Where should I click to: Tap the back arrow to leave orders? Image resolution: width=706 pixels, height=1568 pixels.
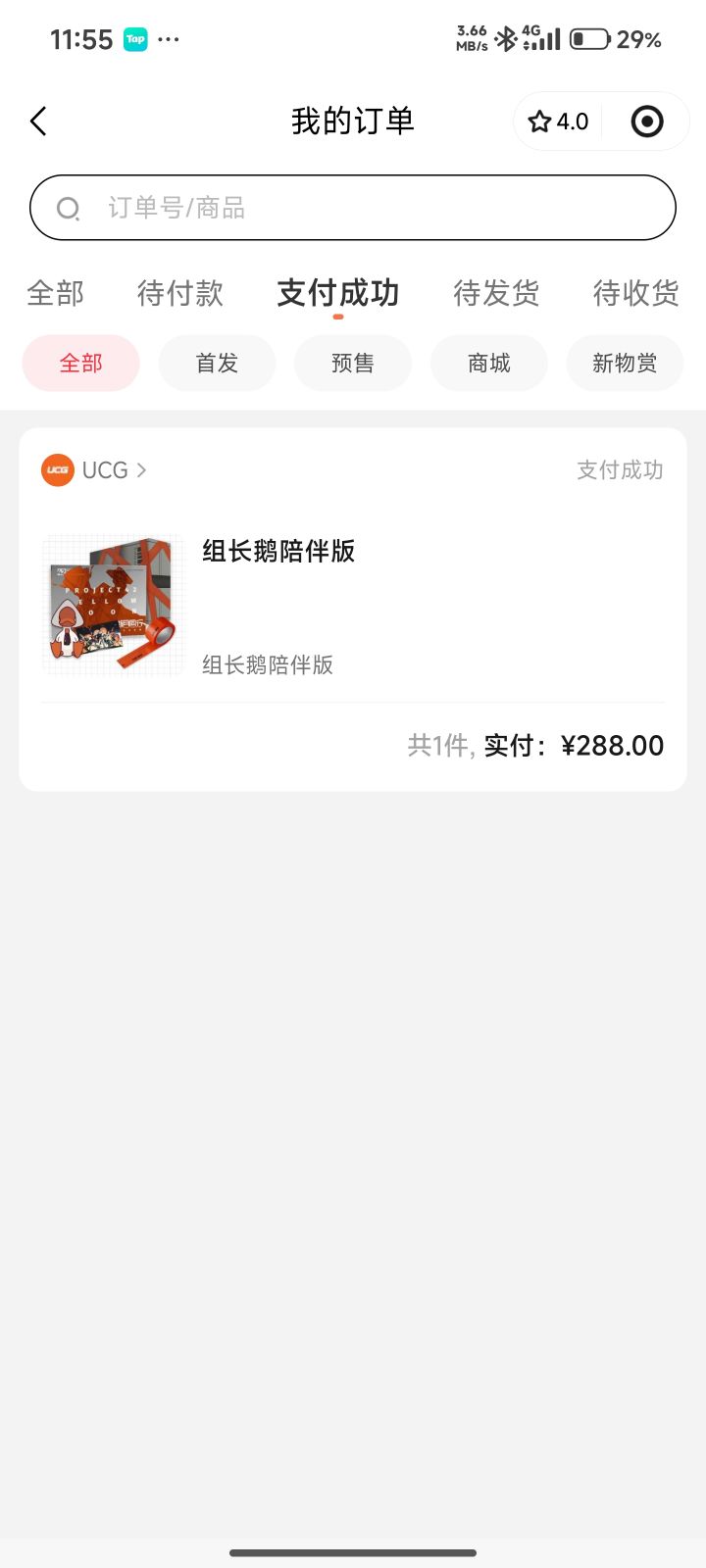38,121
